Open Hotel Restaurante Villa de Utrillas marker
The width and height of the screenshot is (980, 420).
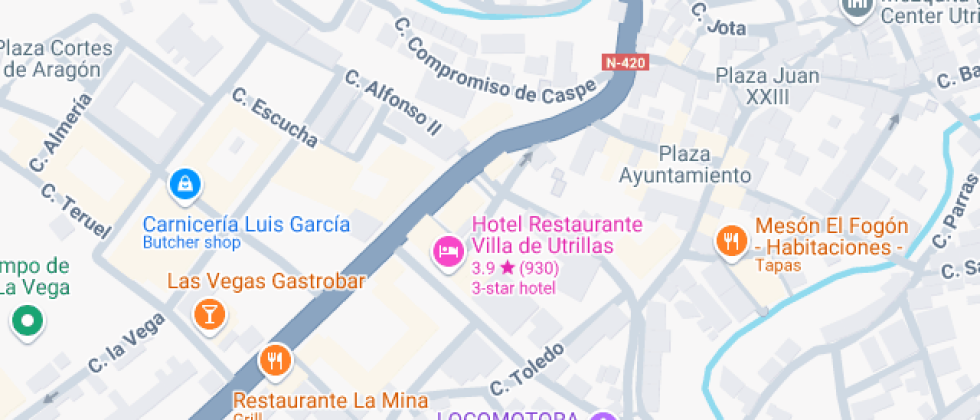click(447, 249)
